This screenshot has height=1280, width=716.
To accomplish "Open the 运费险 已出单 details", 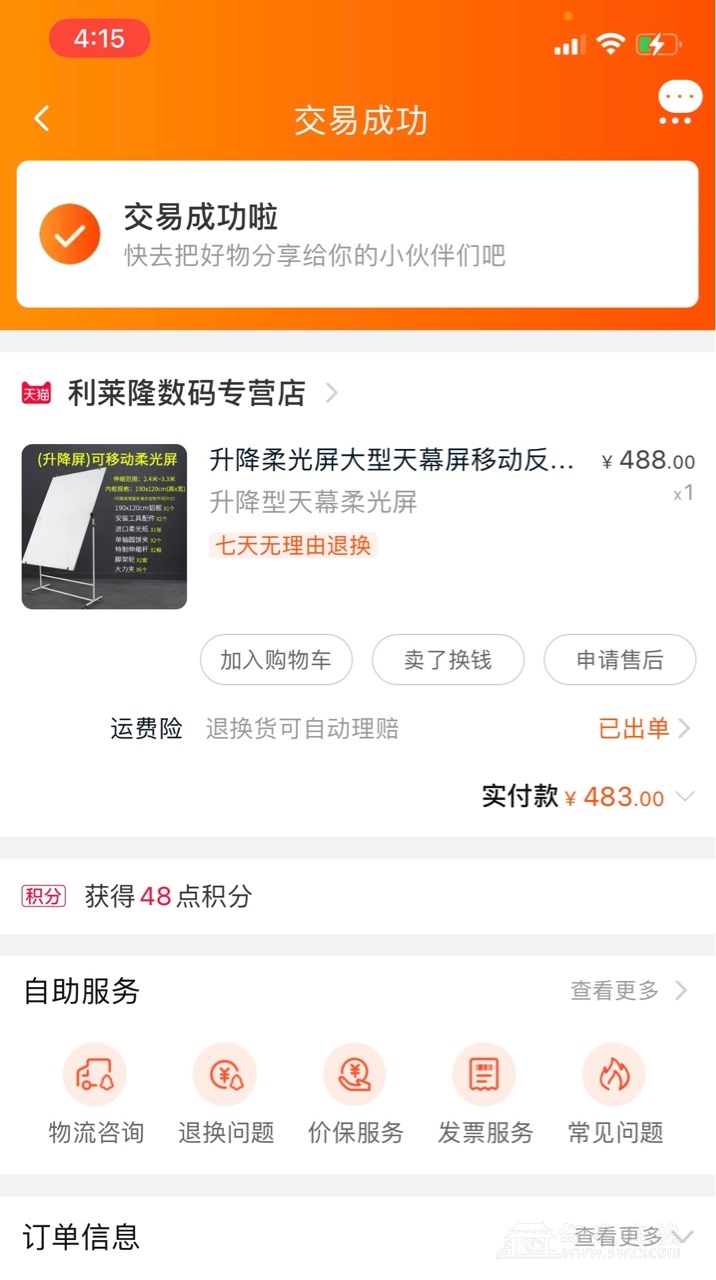I will [x=643, y=729].
